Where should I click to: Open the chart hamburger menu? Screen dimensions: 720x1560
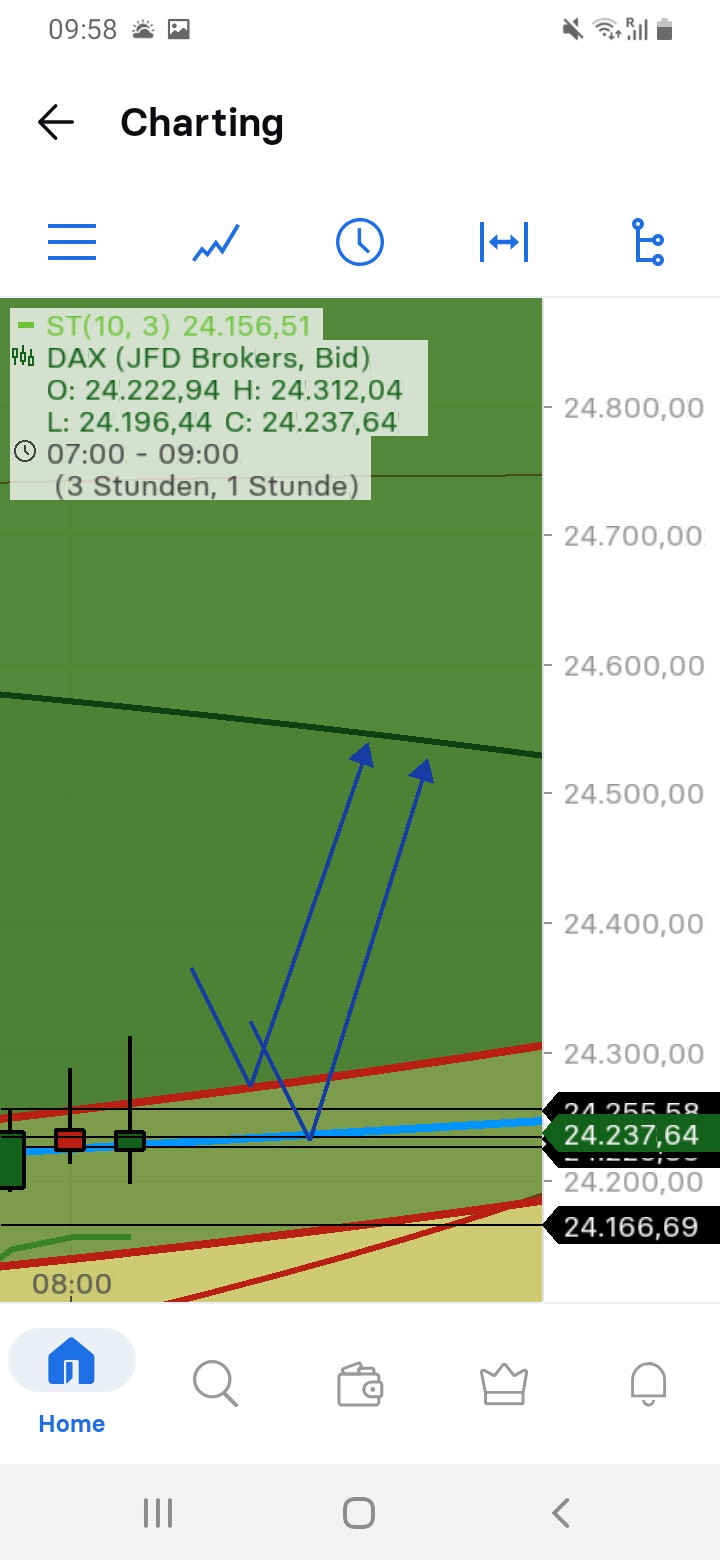click(x=72, y=242)
